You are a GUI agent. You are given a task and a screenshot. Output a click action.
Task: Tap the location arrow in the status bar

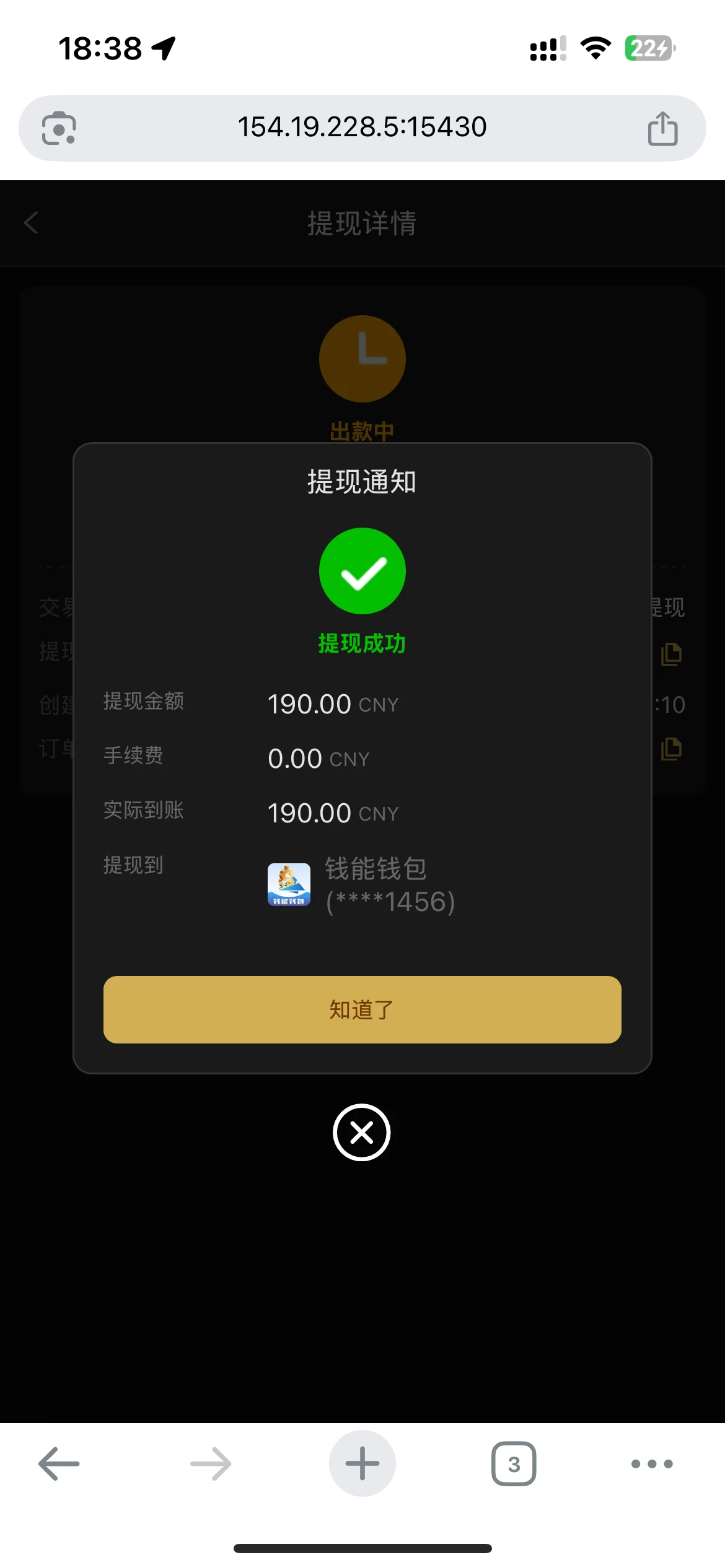tap(163, 47)
